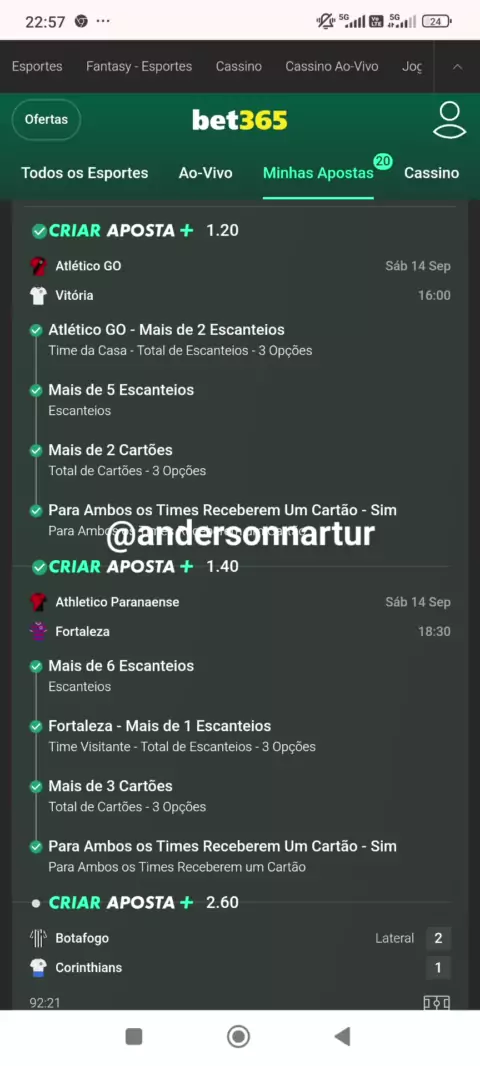Open the Cassino tab beside Minhas Apostas
The height and width of the screenshot is (1066, 480).
tap(431, 173)
